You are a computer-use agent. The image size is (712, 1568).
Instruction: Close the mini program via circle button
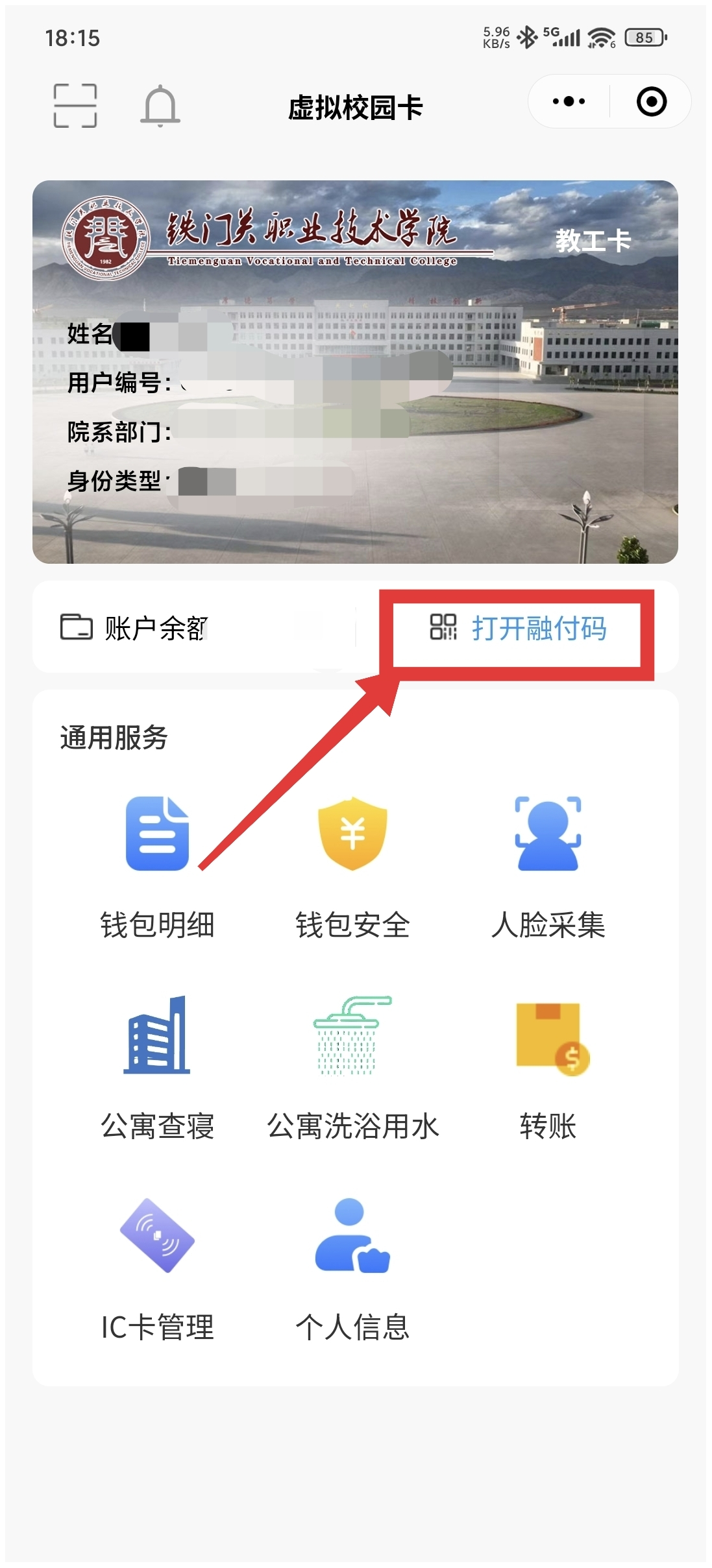651,102
